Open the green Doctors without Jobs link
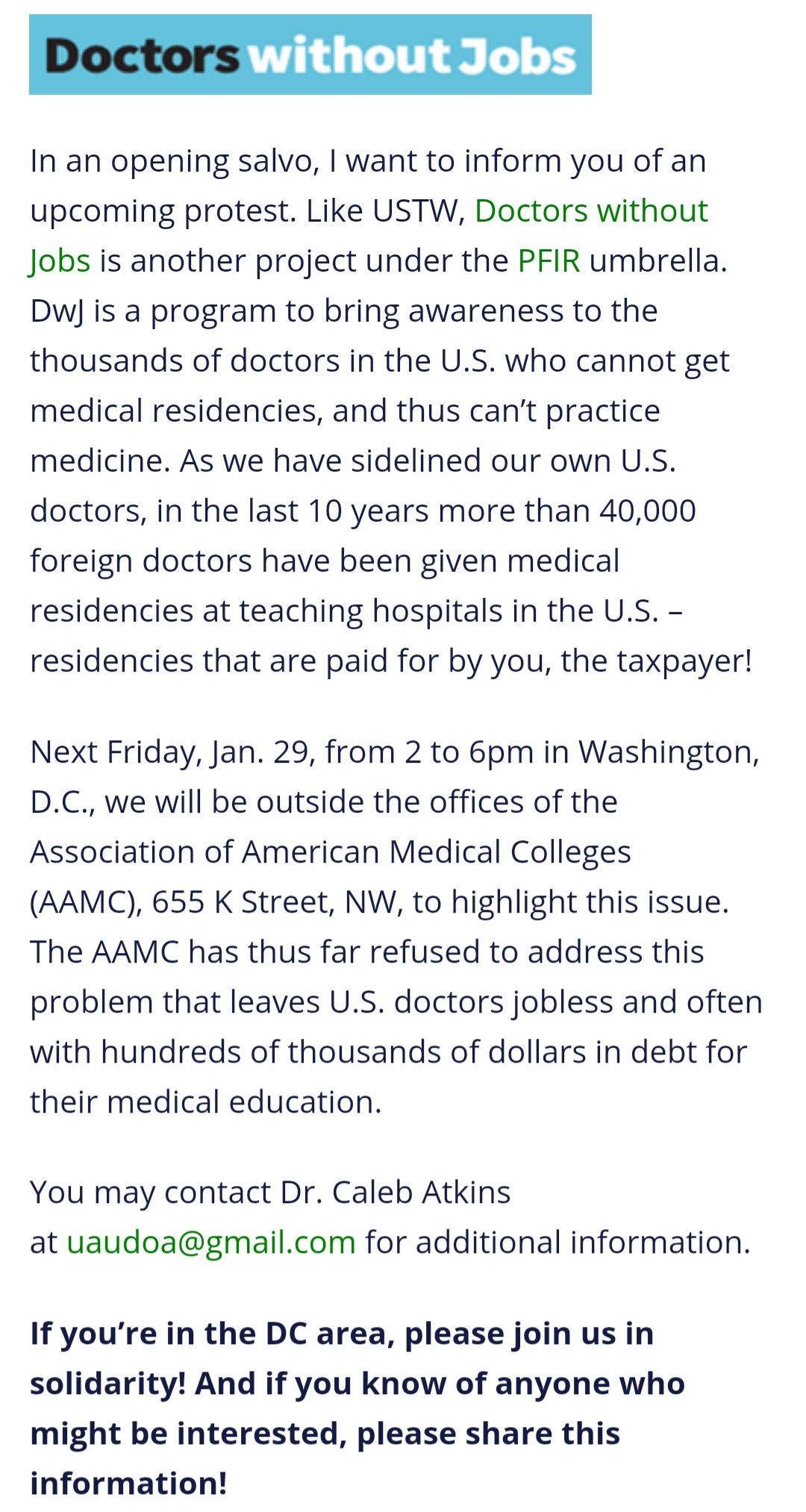Screen dimensions: 806x1512 coord(590,211)
